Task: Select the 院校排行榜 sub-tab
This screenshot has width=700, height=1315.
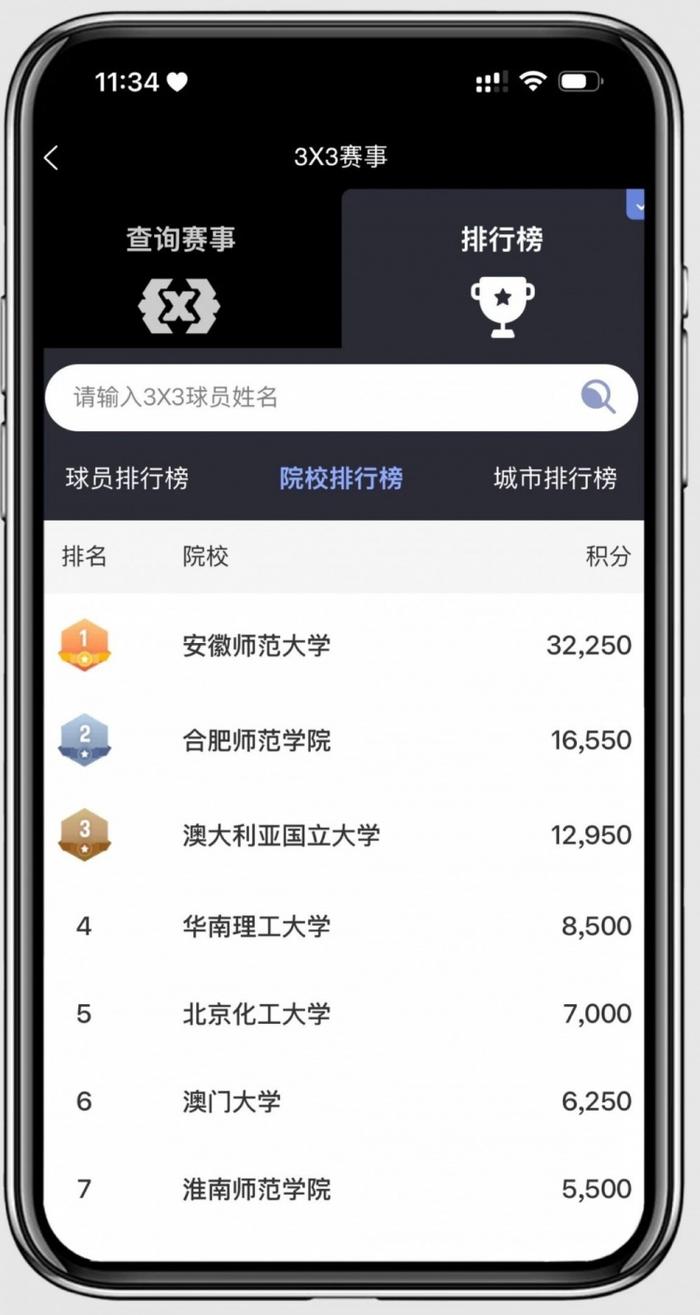Action: tap(341, 478)
